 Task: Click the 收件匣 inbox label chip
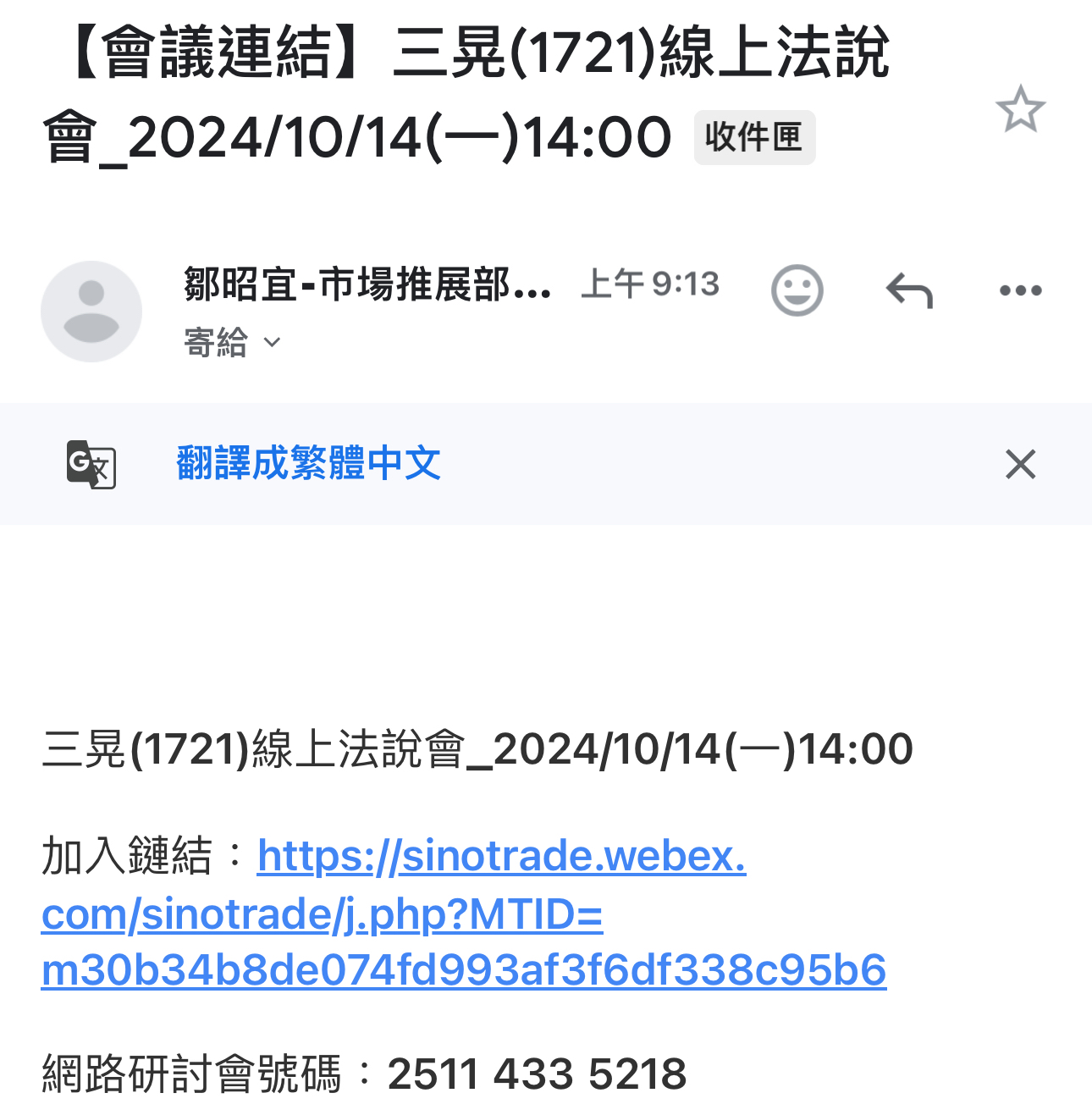tap(754, 138)
